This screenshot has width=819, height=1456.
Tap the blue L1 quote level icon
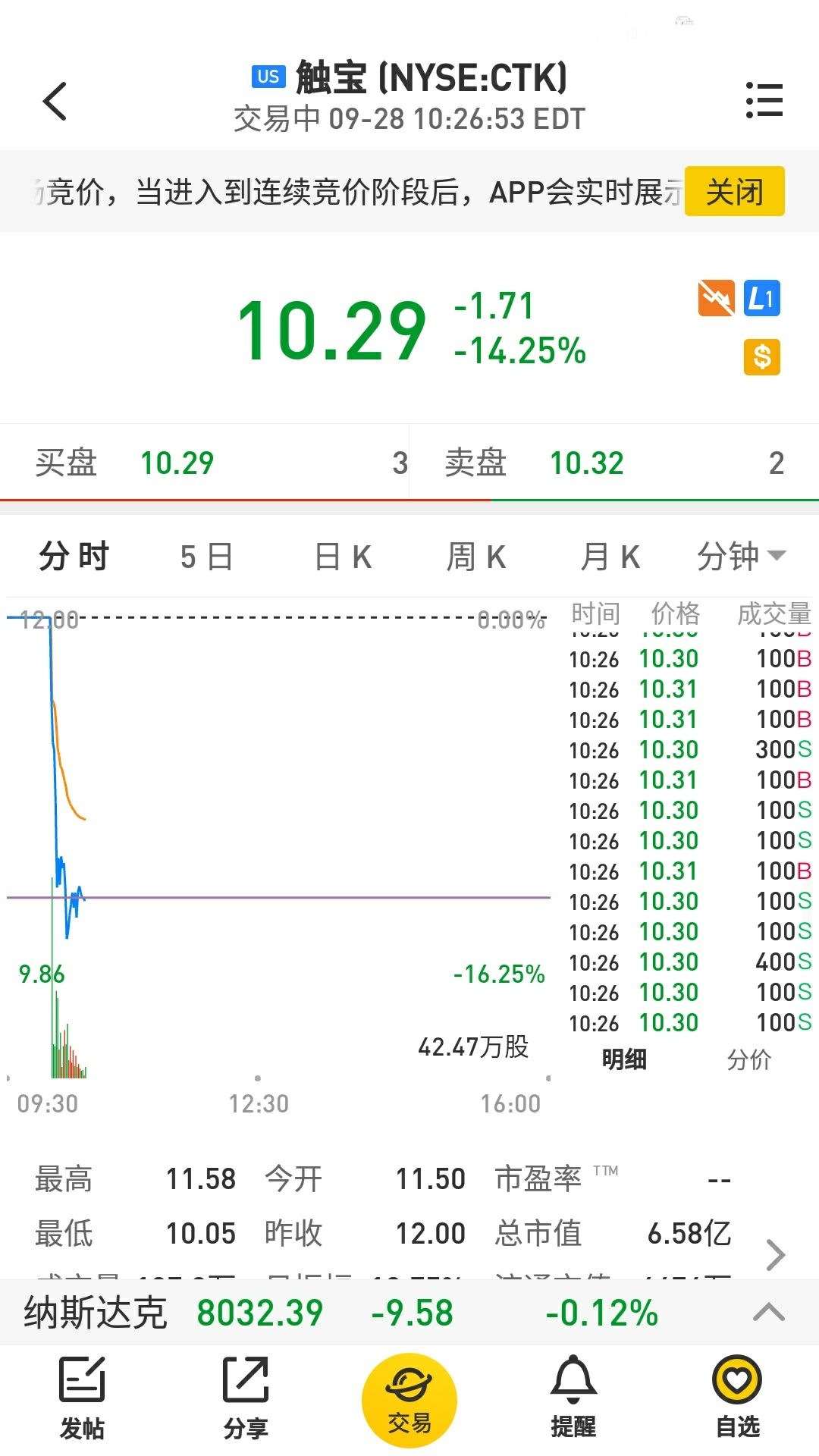762,298
